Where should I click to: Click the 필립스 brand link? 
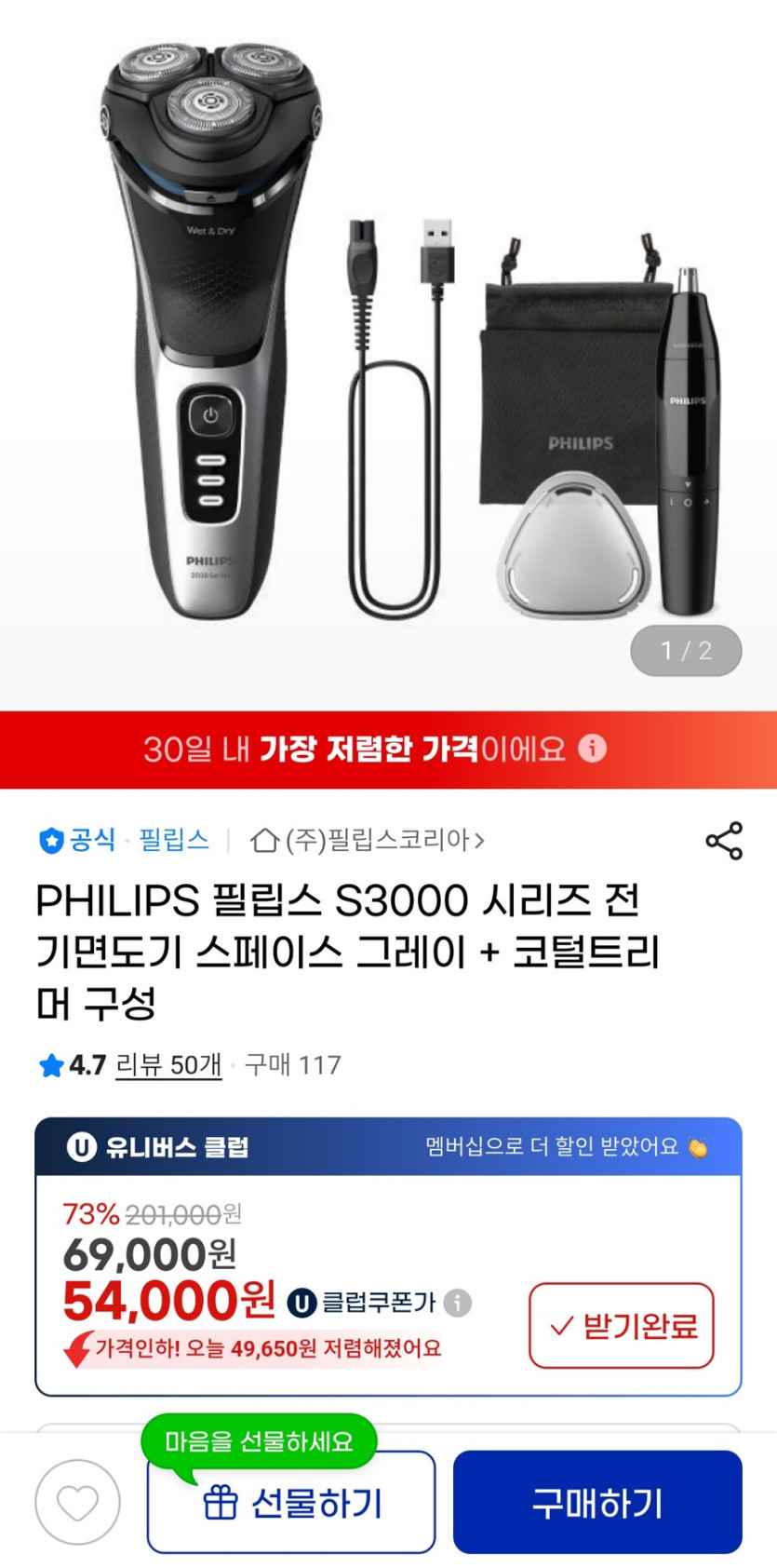172,839
